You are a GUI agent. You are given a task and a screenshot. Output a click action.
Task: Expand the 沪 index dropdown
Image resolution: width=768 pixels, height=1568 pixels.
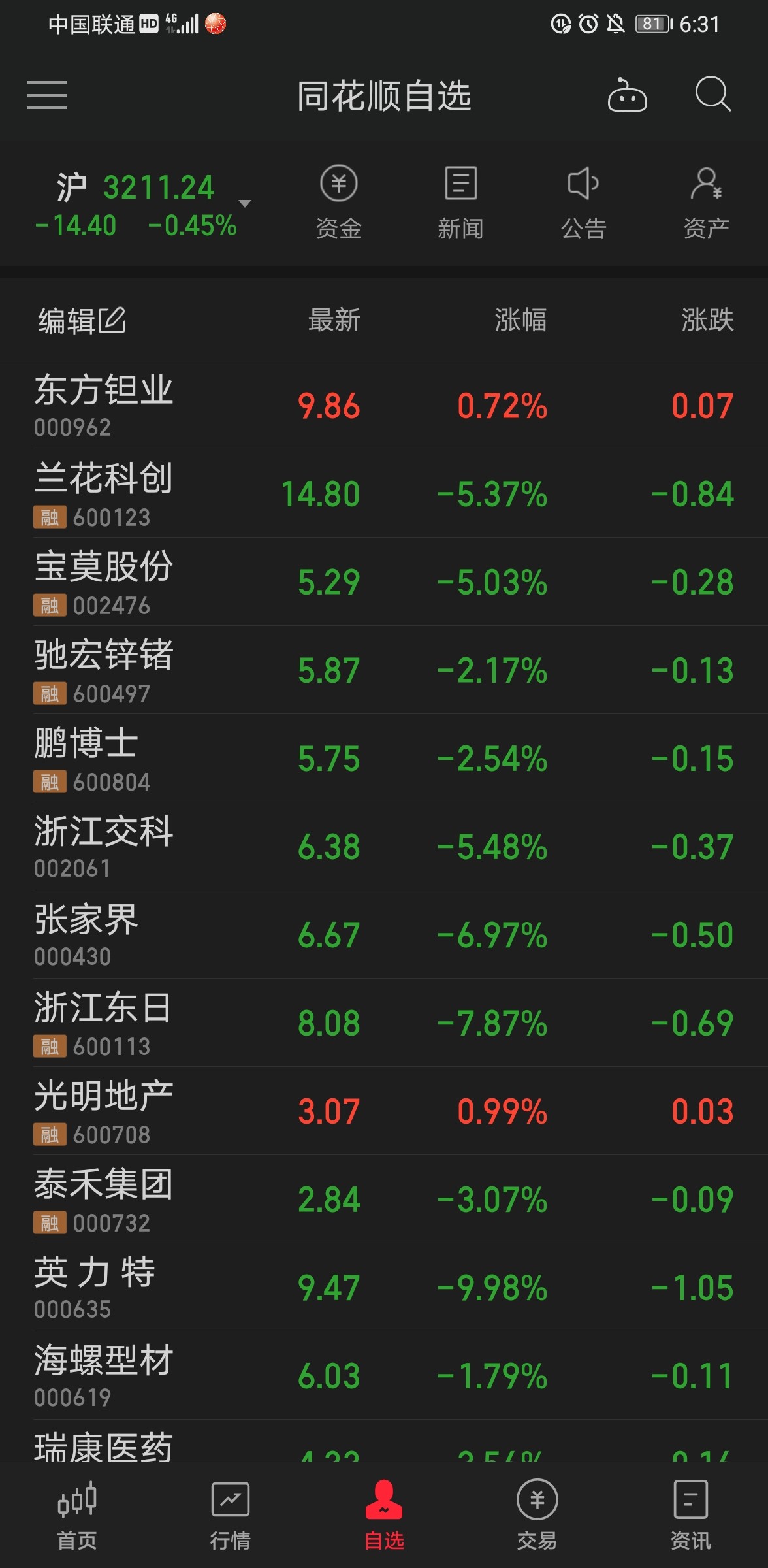pyautogui.click(x=245, y=204)
